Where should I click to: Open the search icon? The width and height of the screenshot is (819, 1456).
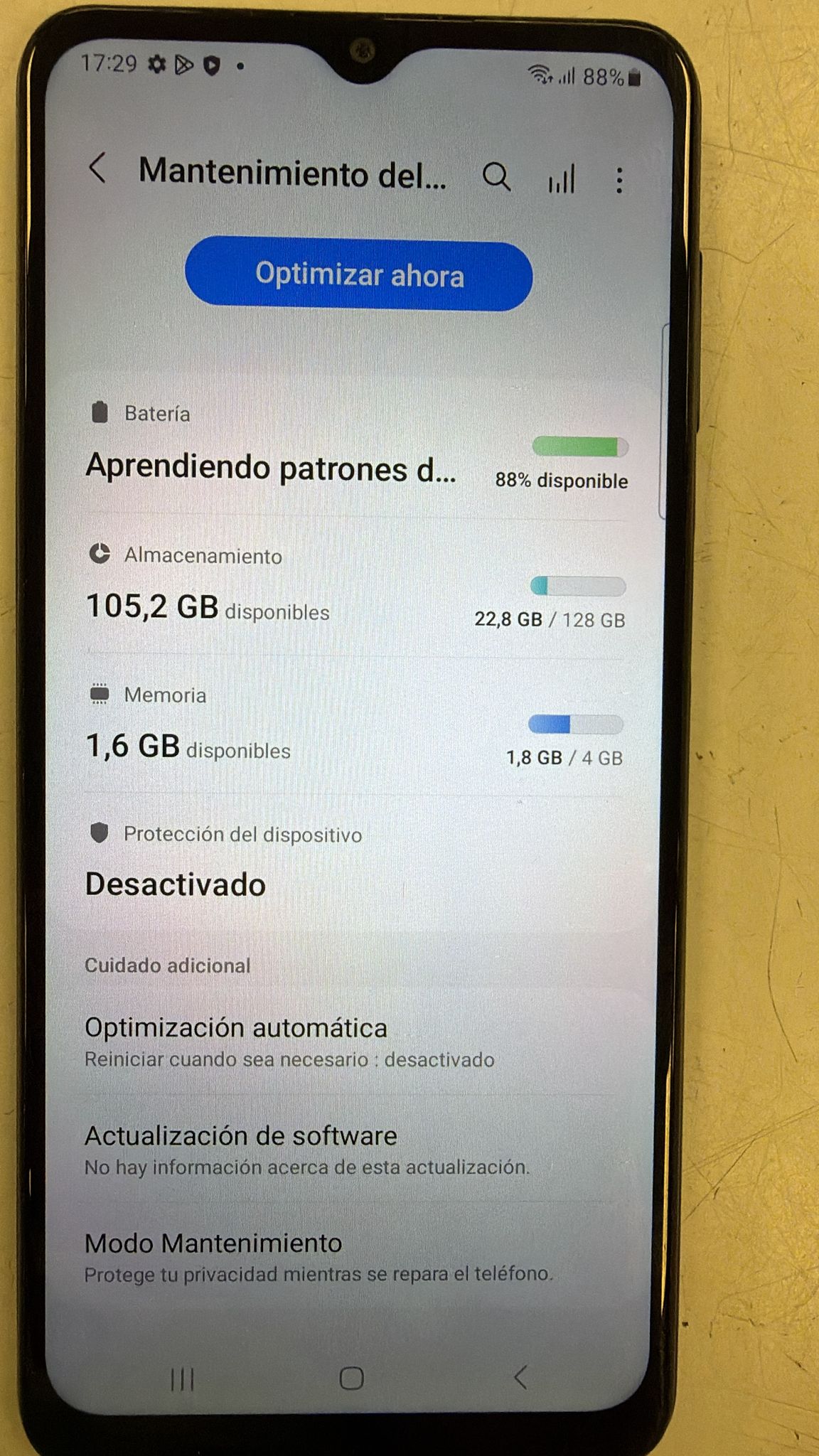pos(496,177)
